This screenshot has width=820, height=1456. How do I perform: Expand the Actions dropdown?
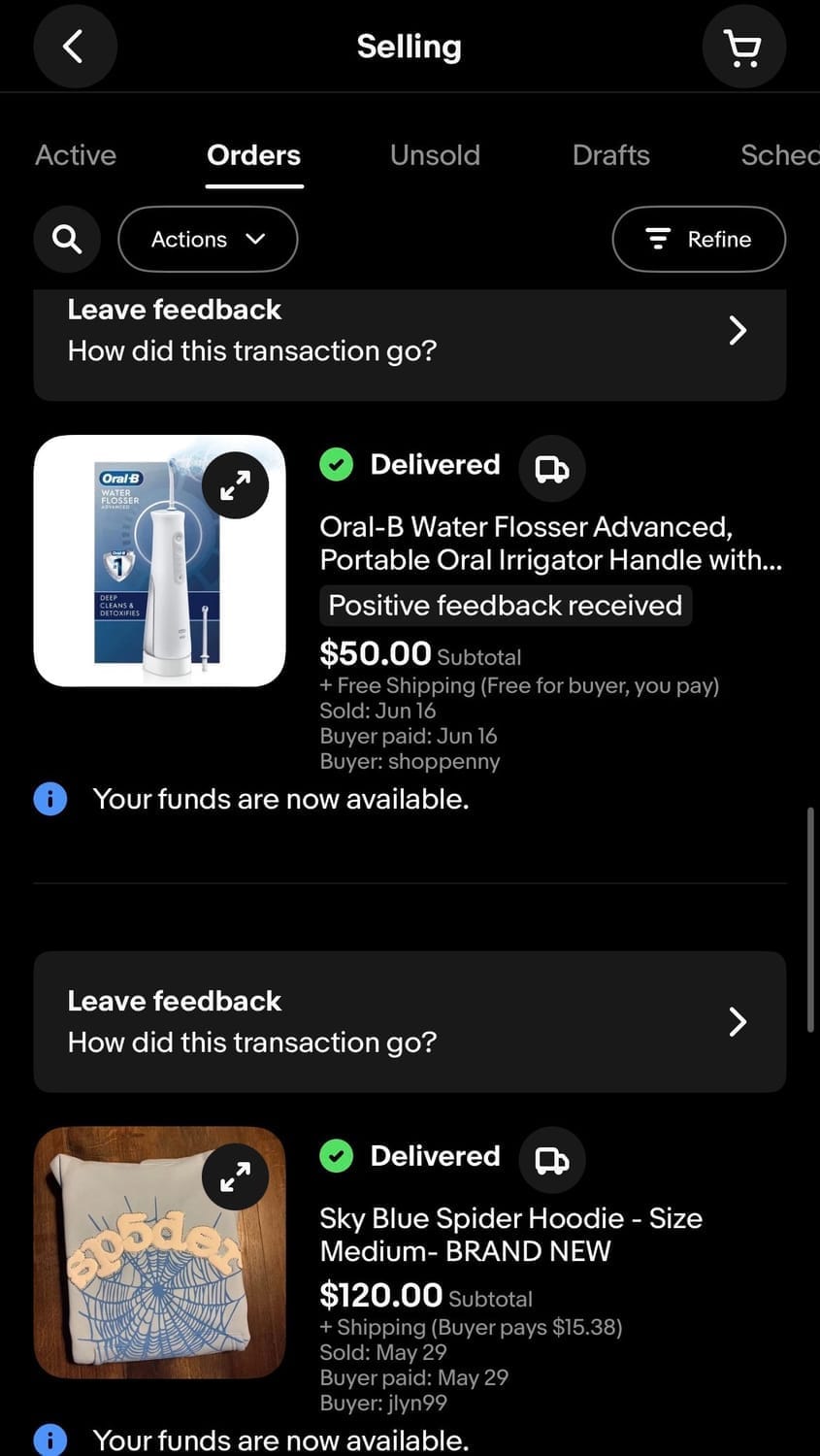[x=208, y=239]
